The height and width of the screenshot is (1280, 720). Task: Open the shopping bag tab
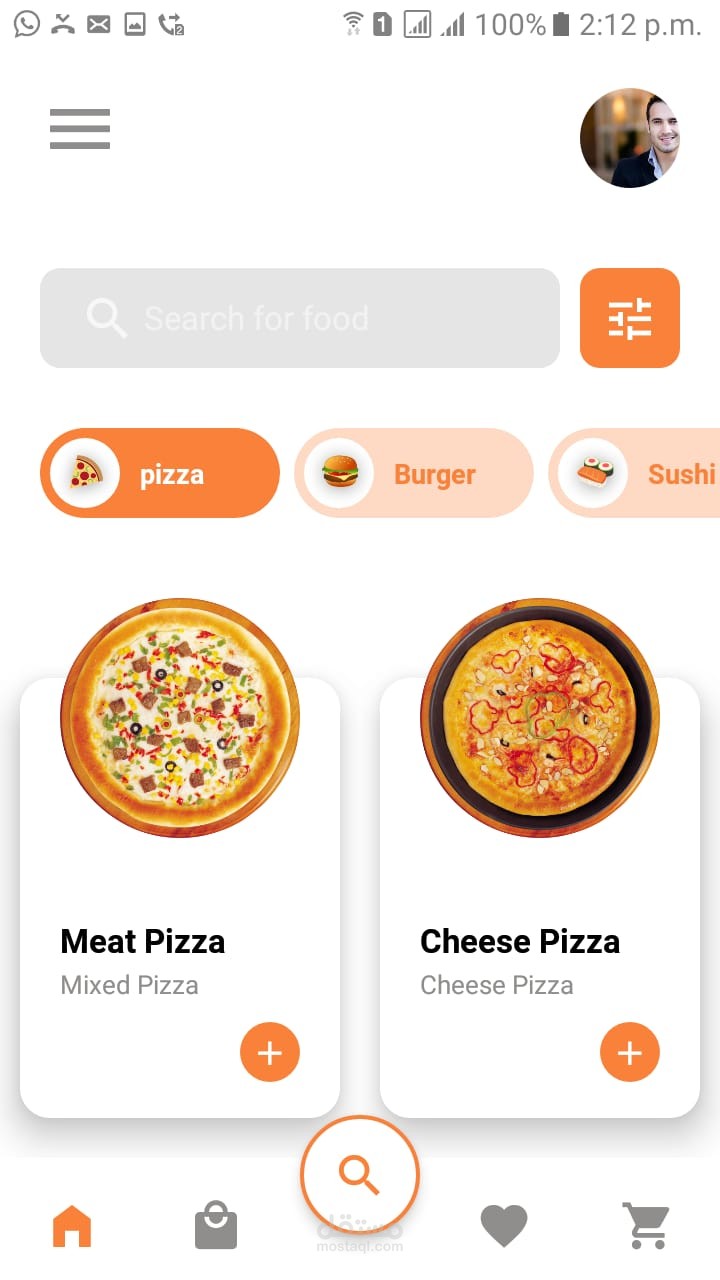tap(216, 1226)
